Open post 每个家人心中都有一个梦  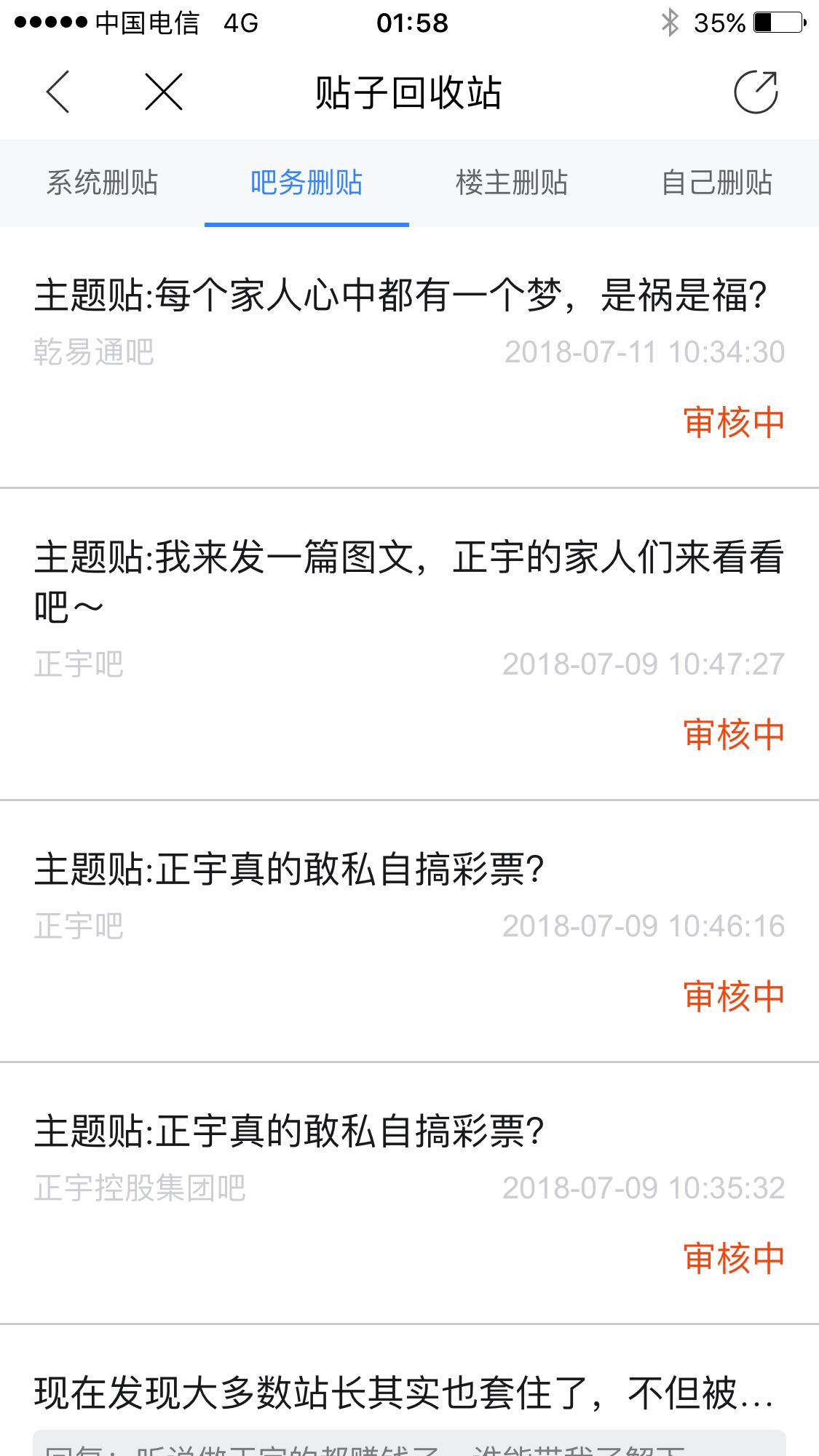pos(400,296)
